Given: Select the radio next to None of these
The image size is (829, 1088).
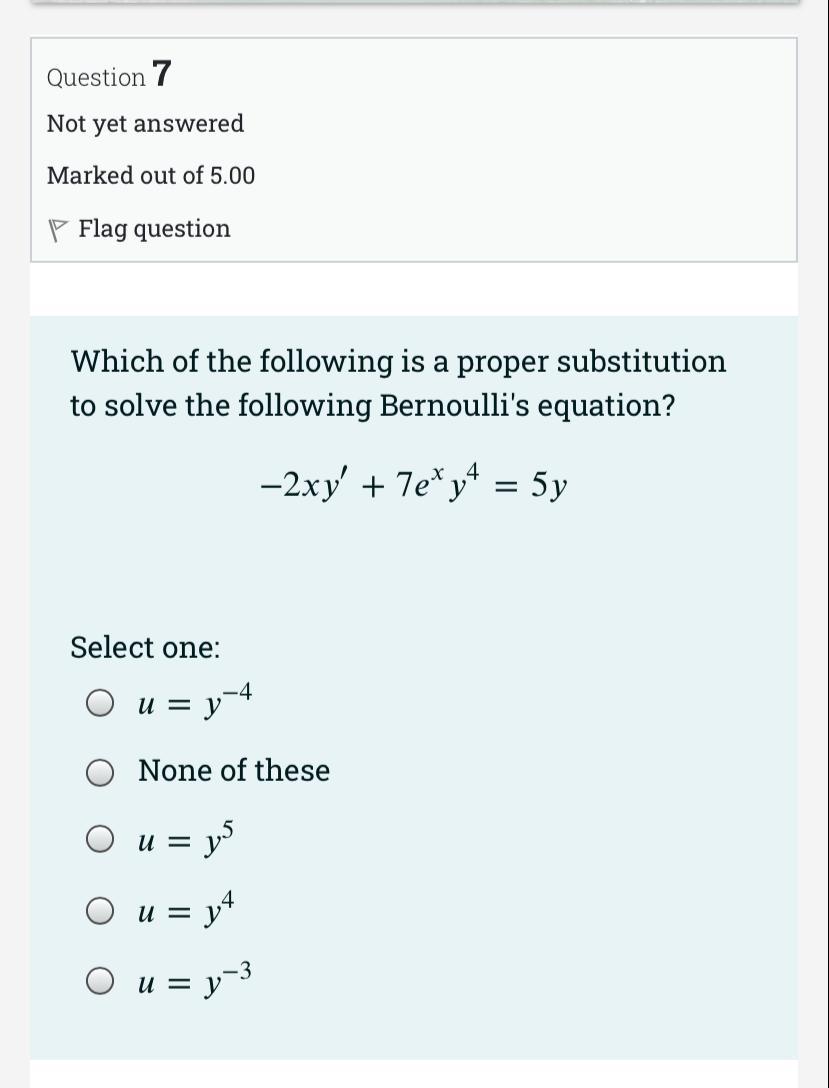Looking at the screenshot, I should (99, 771).
